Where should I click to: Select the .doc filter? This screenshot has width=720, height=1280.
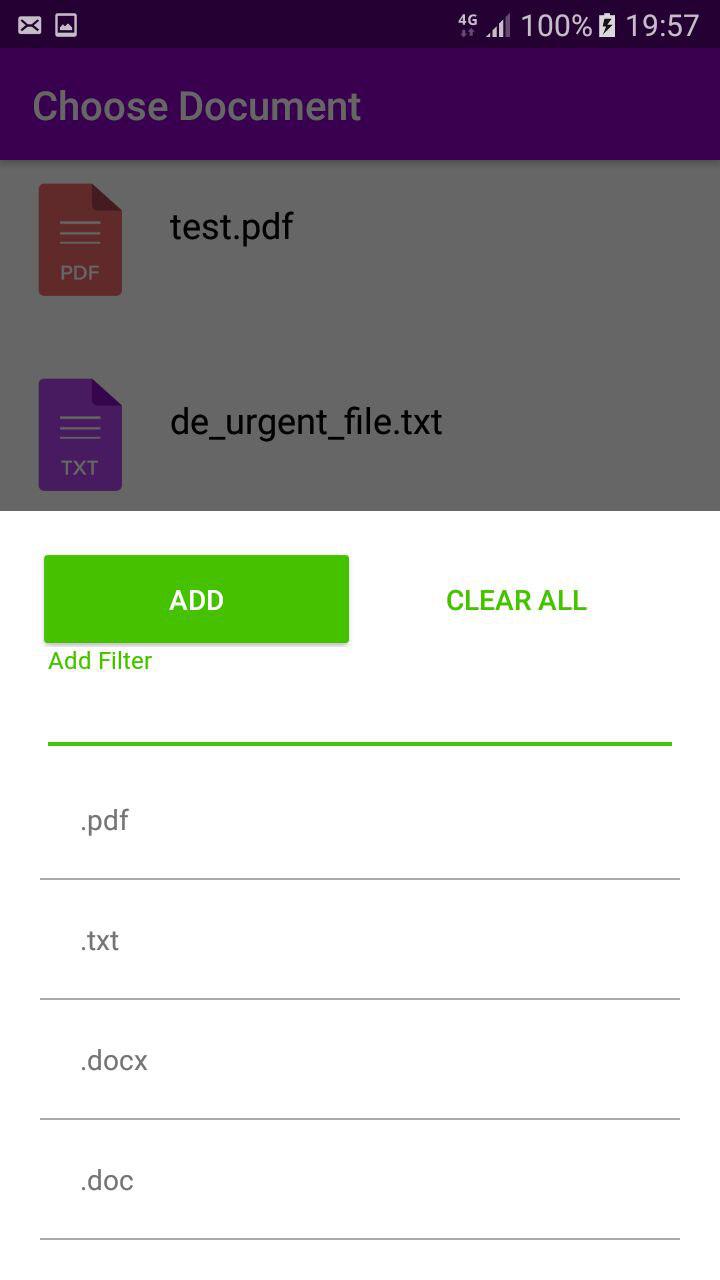pyautogui.click(x=360, y=1180)
